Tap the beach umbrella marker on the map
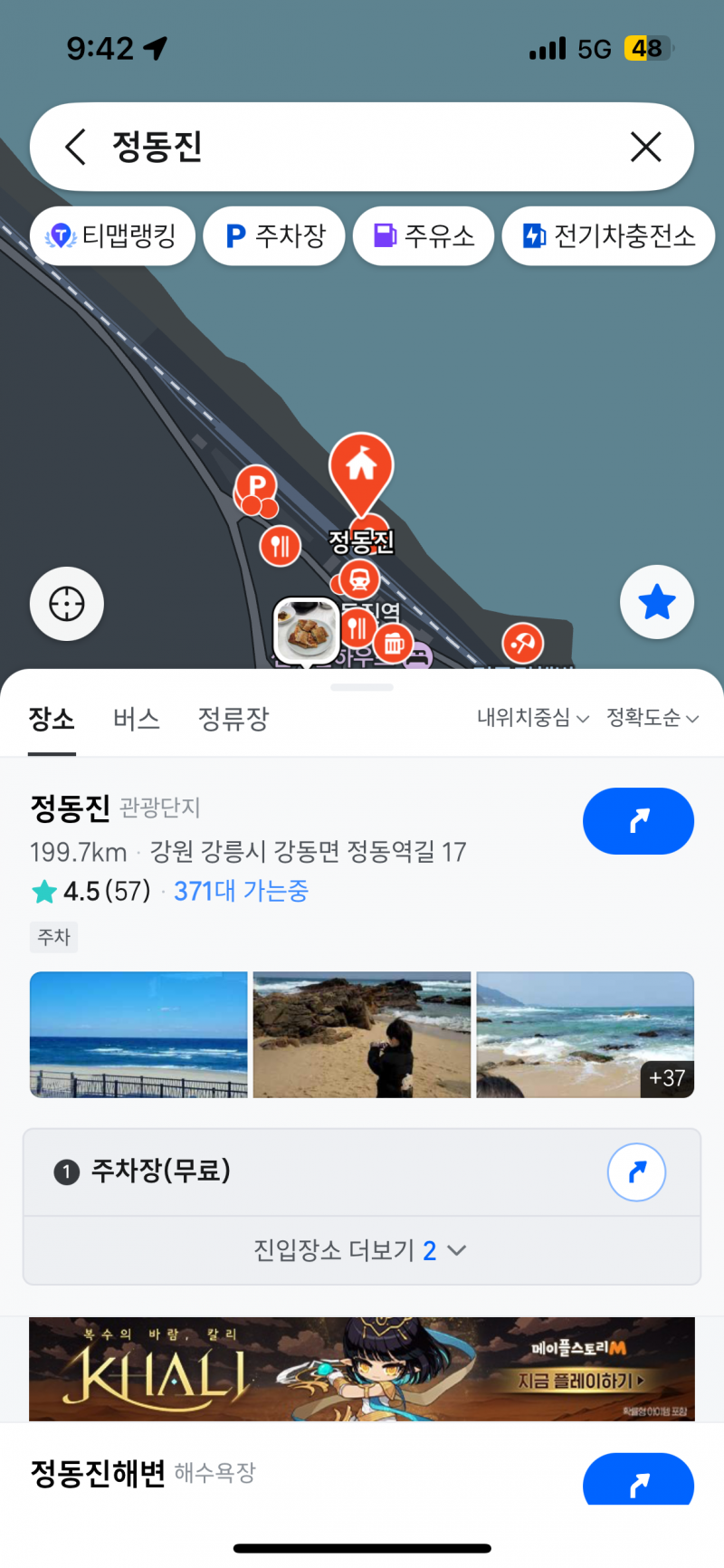The image size is (724, 1568). pyautogui.click(x=520, y=643)
